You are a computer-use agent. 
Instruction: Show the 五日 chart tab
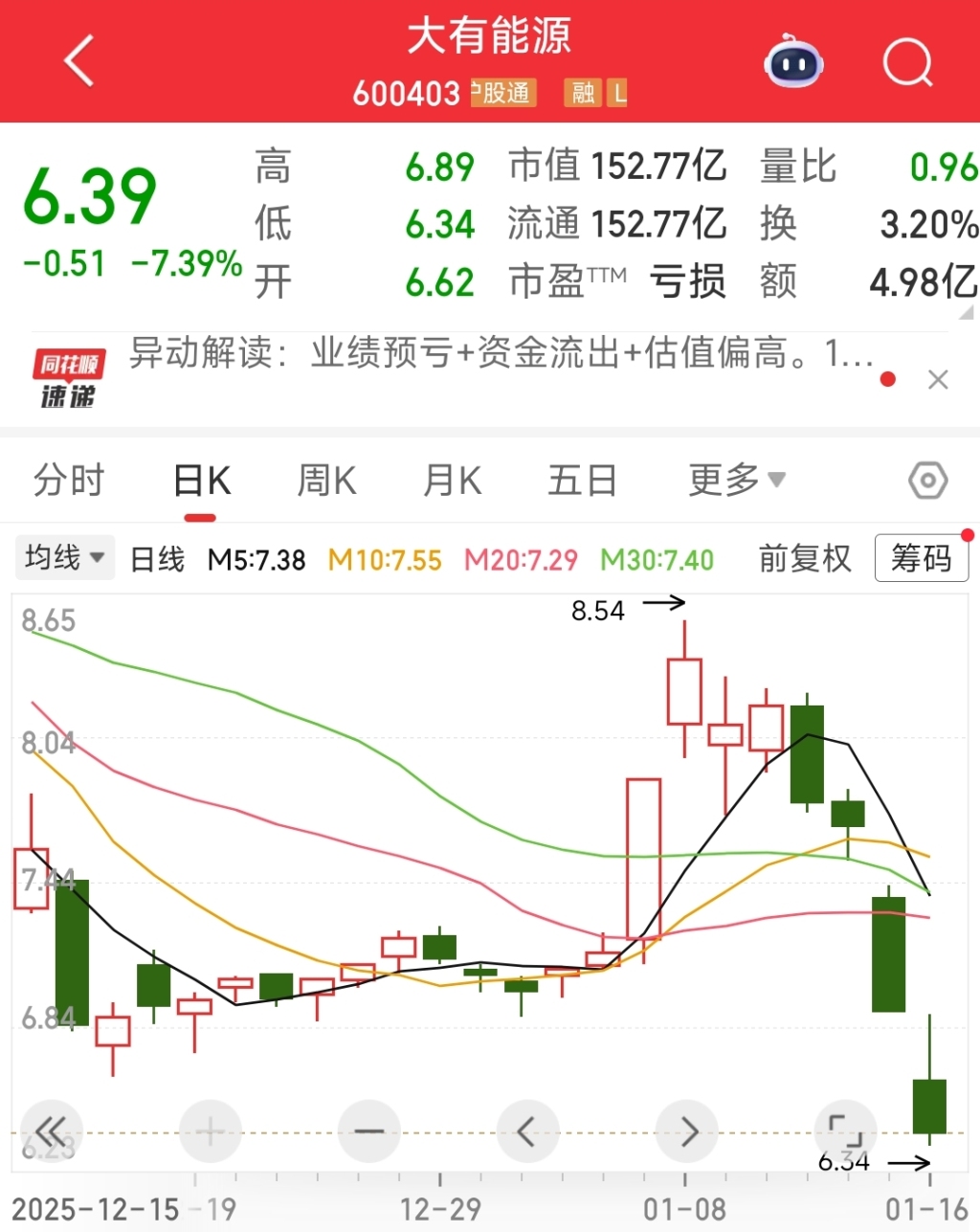coord(582,481)
